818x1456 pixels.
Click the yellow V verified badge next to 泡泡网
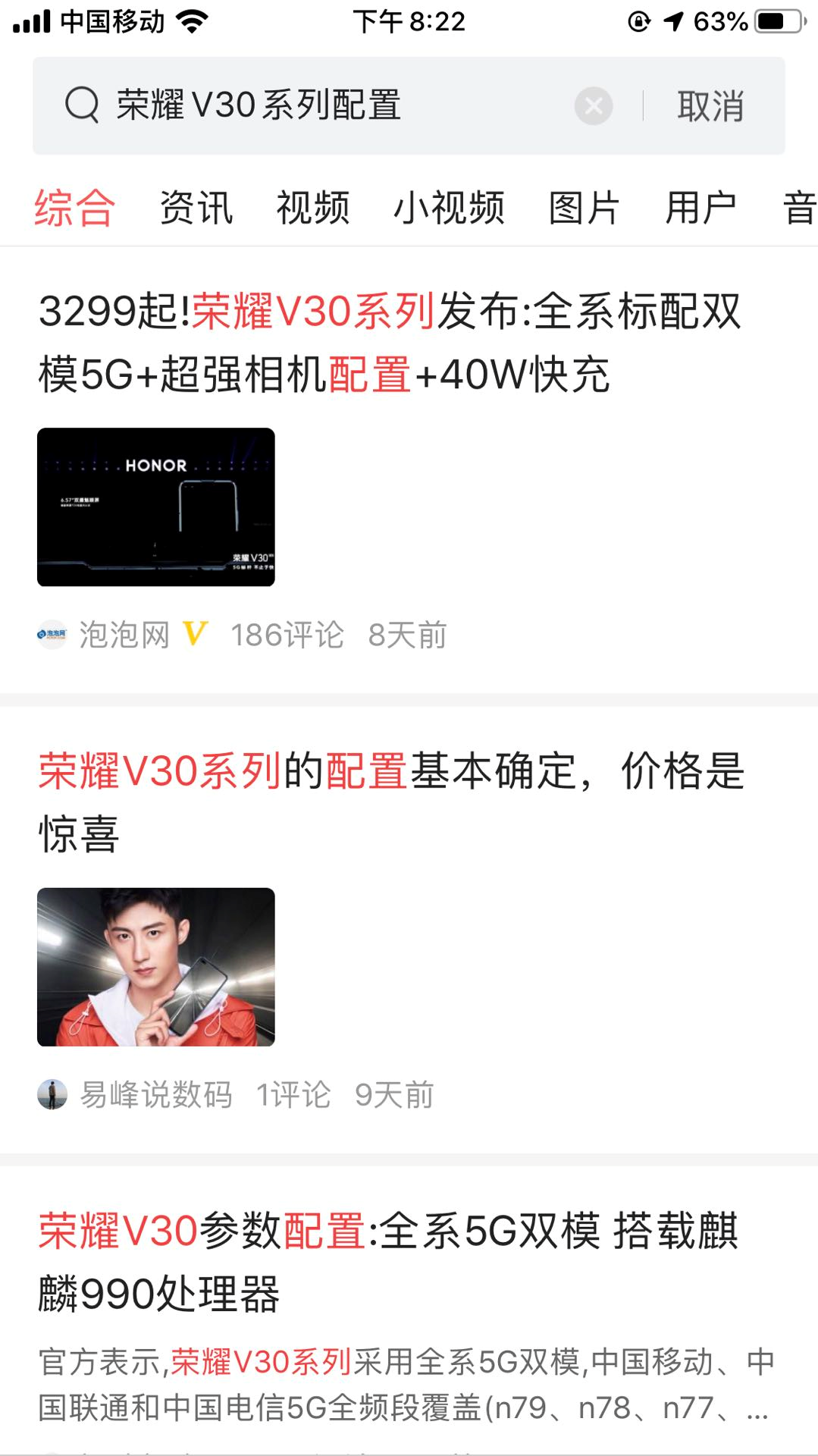tap(194, 635)
